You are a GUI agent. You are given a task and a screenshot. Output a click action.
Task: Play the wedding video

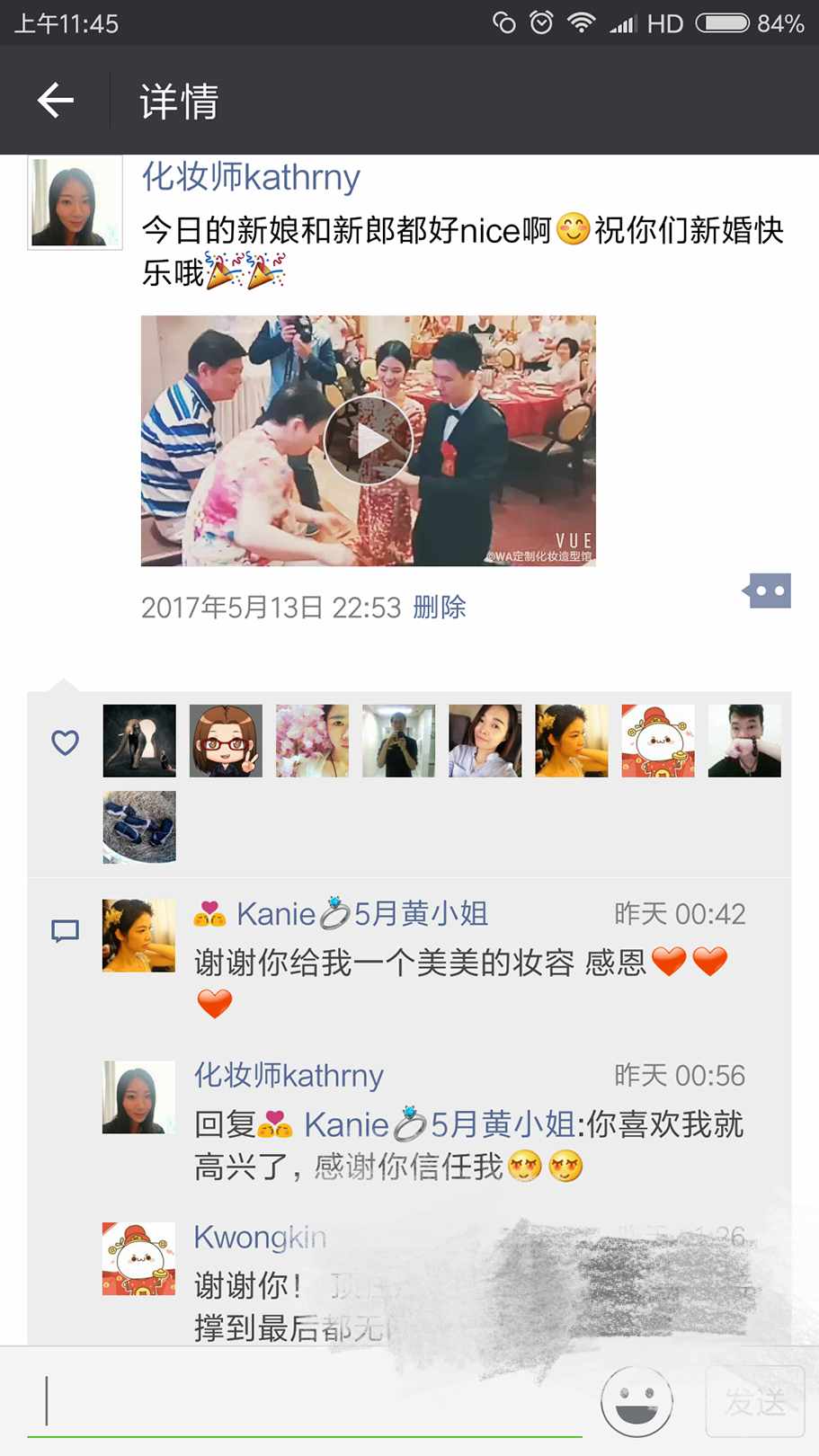369,440
